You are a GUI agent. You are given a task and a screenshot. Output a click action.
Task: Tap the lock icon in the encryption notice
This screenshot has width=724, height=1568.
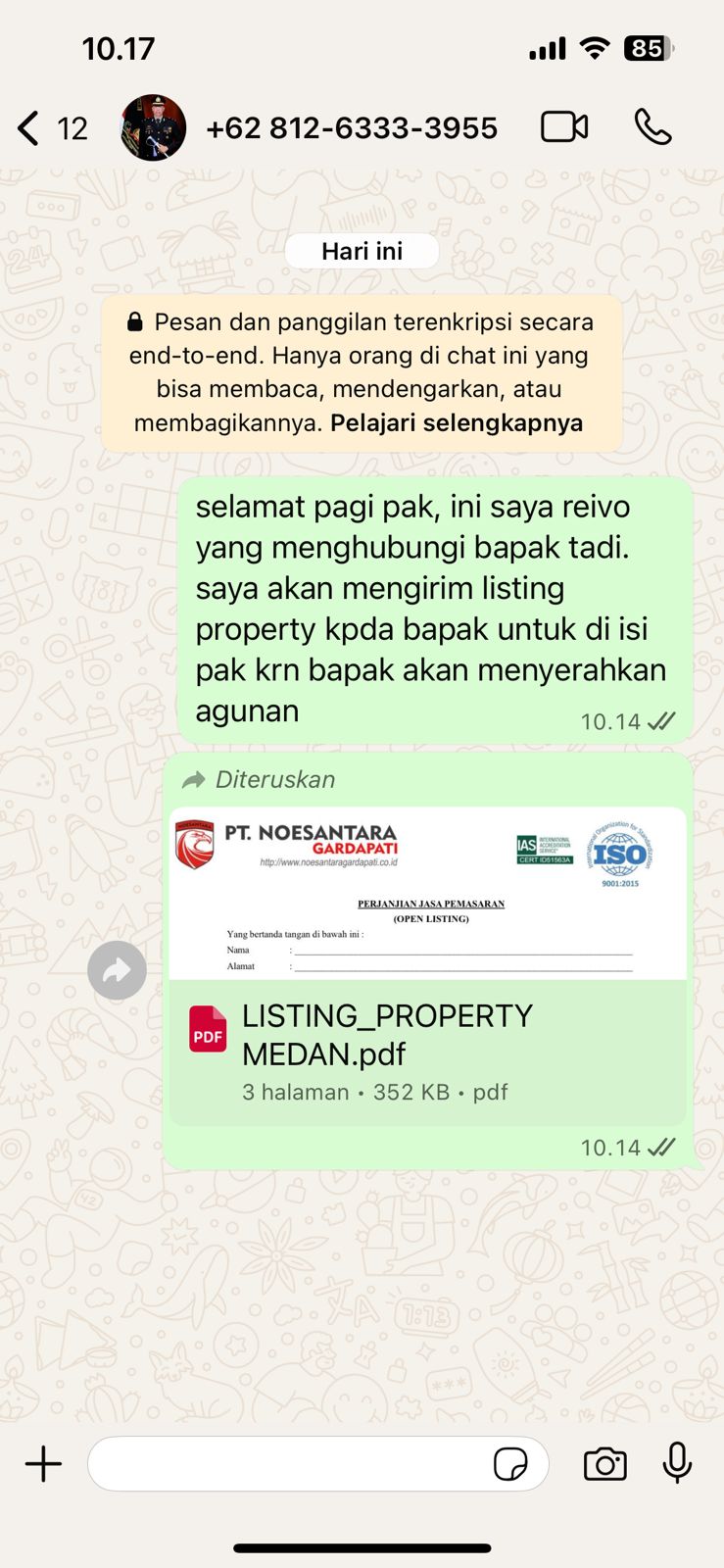[134, 321]
